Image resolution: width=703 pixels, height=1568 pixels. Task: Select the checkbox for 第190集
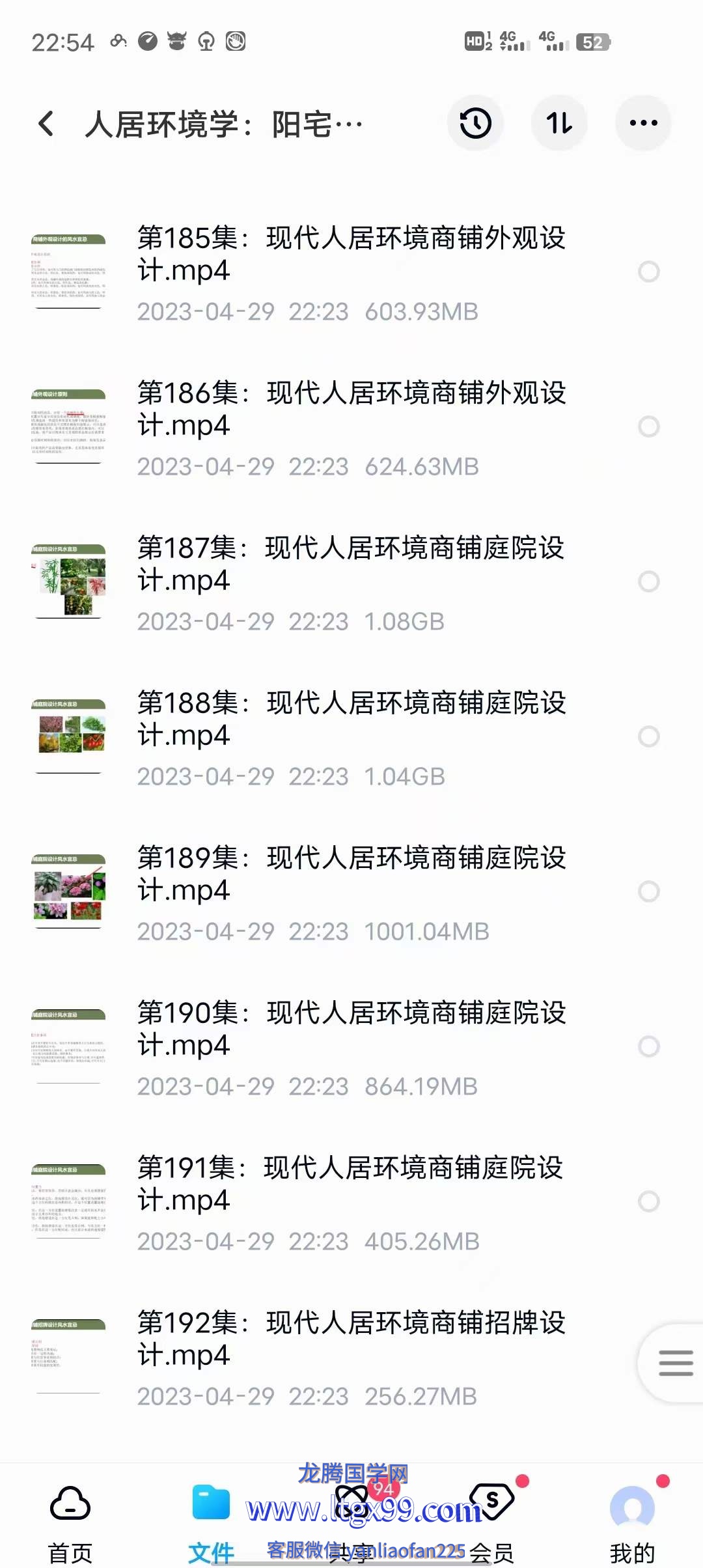click(x=648, y=1046)
